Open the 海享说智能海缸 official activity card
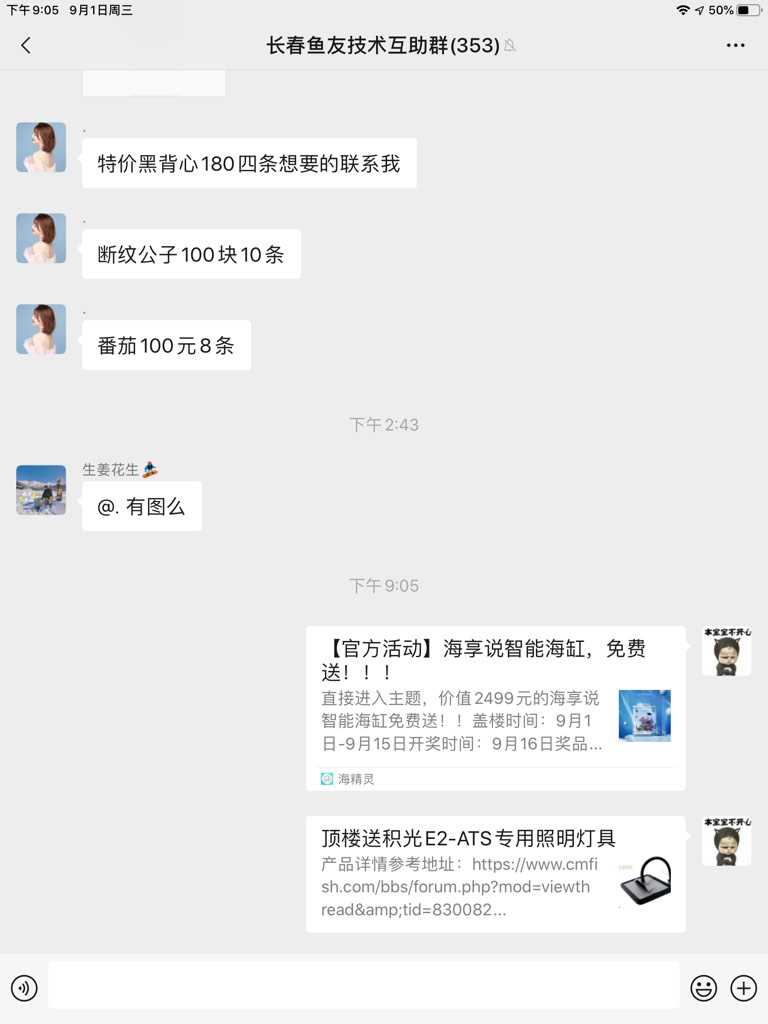Screen dimensions: 768x1024 point(495,708)
